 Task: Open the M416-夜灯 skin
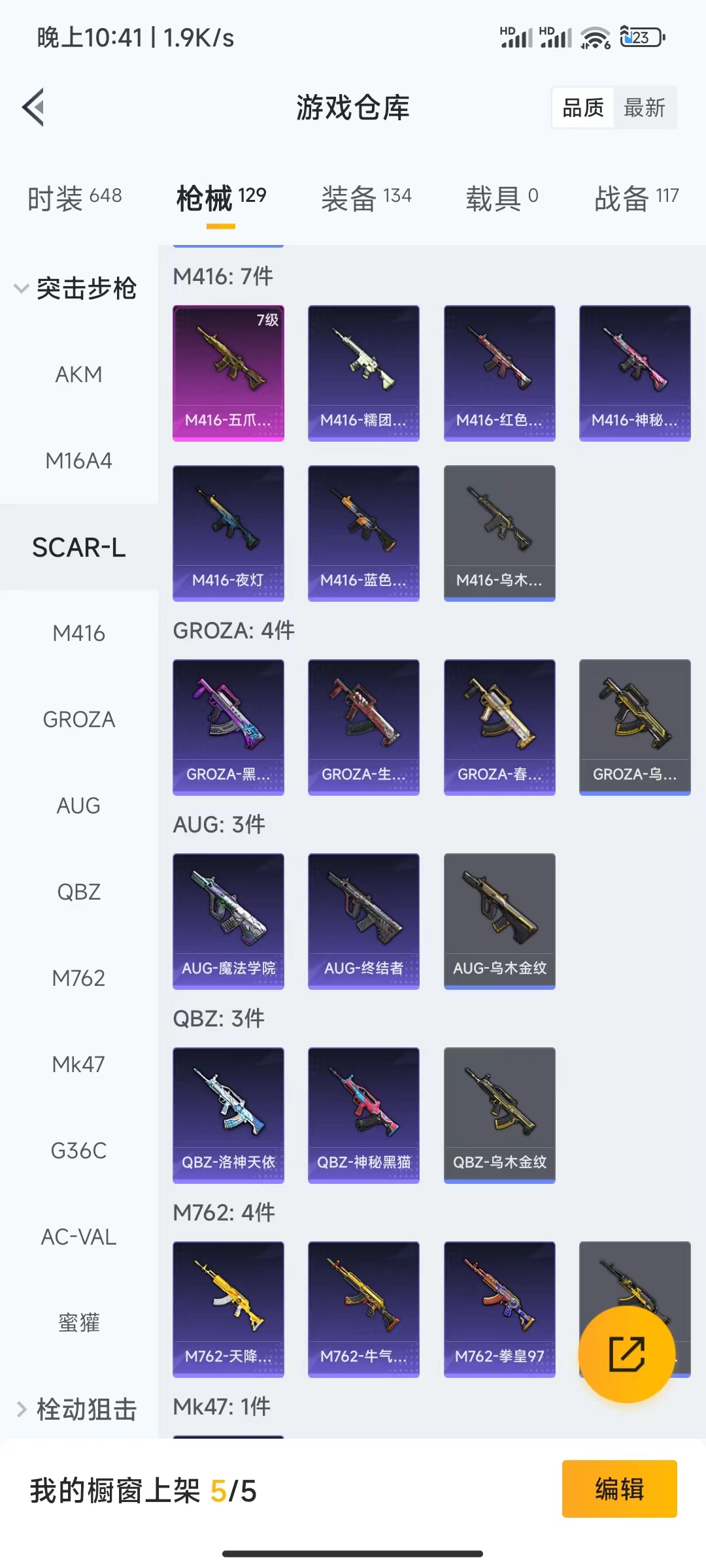tap(228, 533)
